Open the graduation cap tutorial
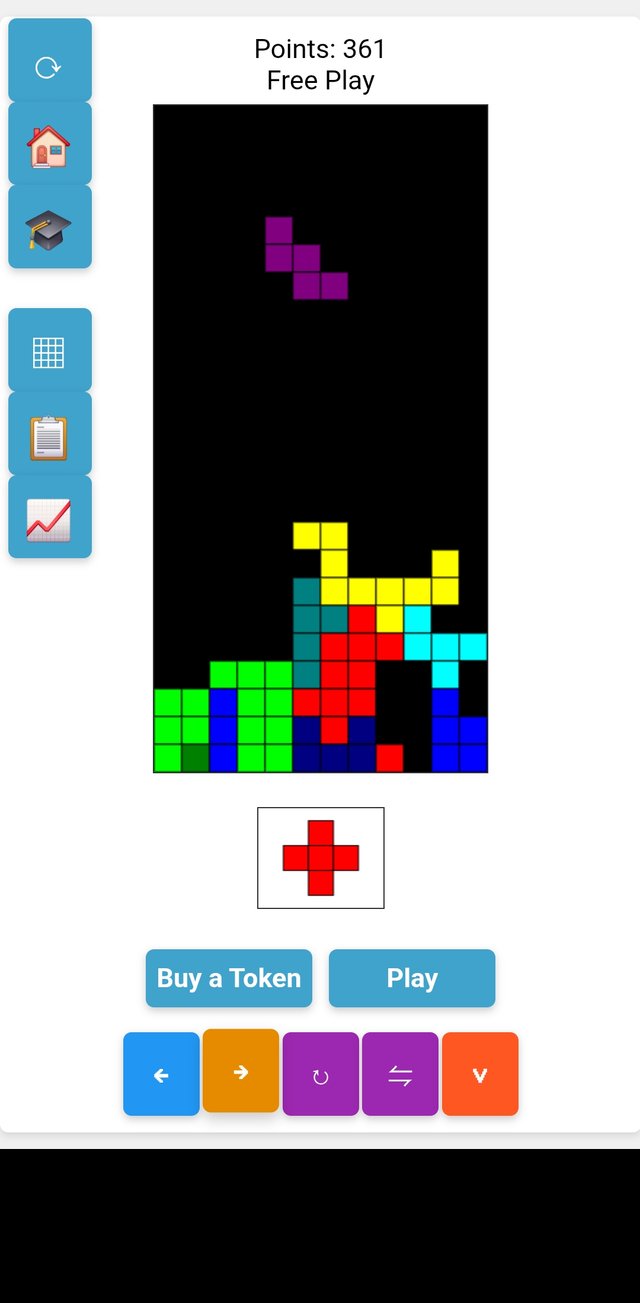The image size is (640, 1303). [49, 228]
